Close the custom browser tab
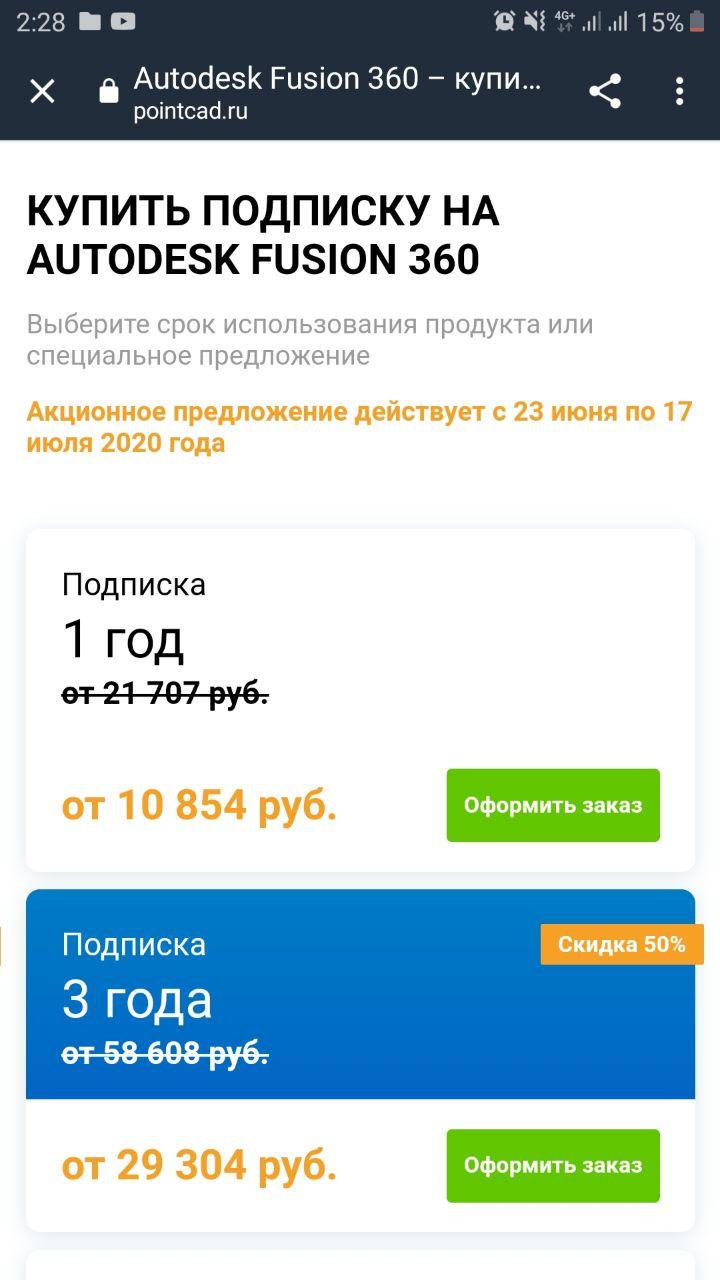The height and width of the screenshot is (1280, 720). [x=42, y=92]
